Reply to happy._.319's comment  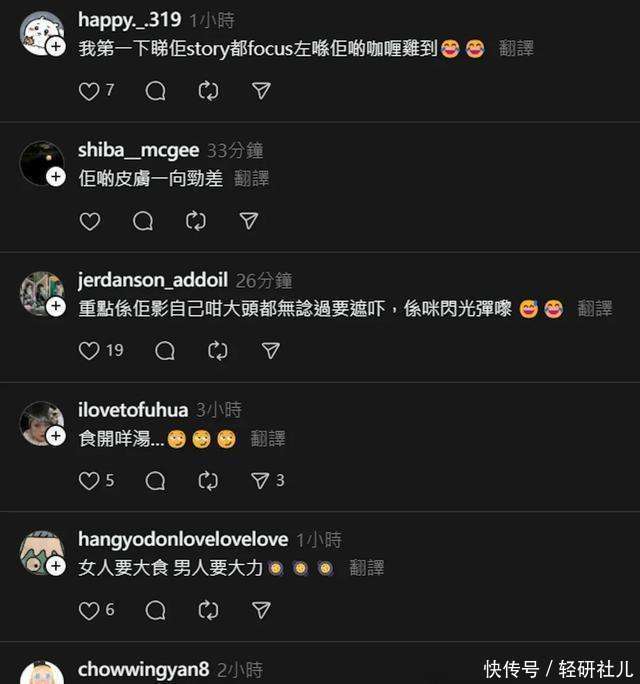[x=155, y=91]
